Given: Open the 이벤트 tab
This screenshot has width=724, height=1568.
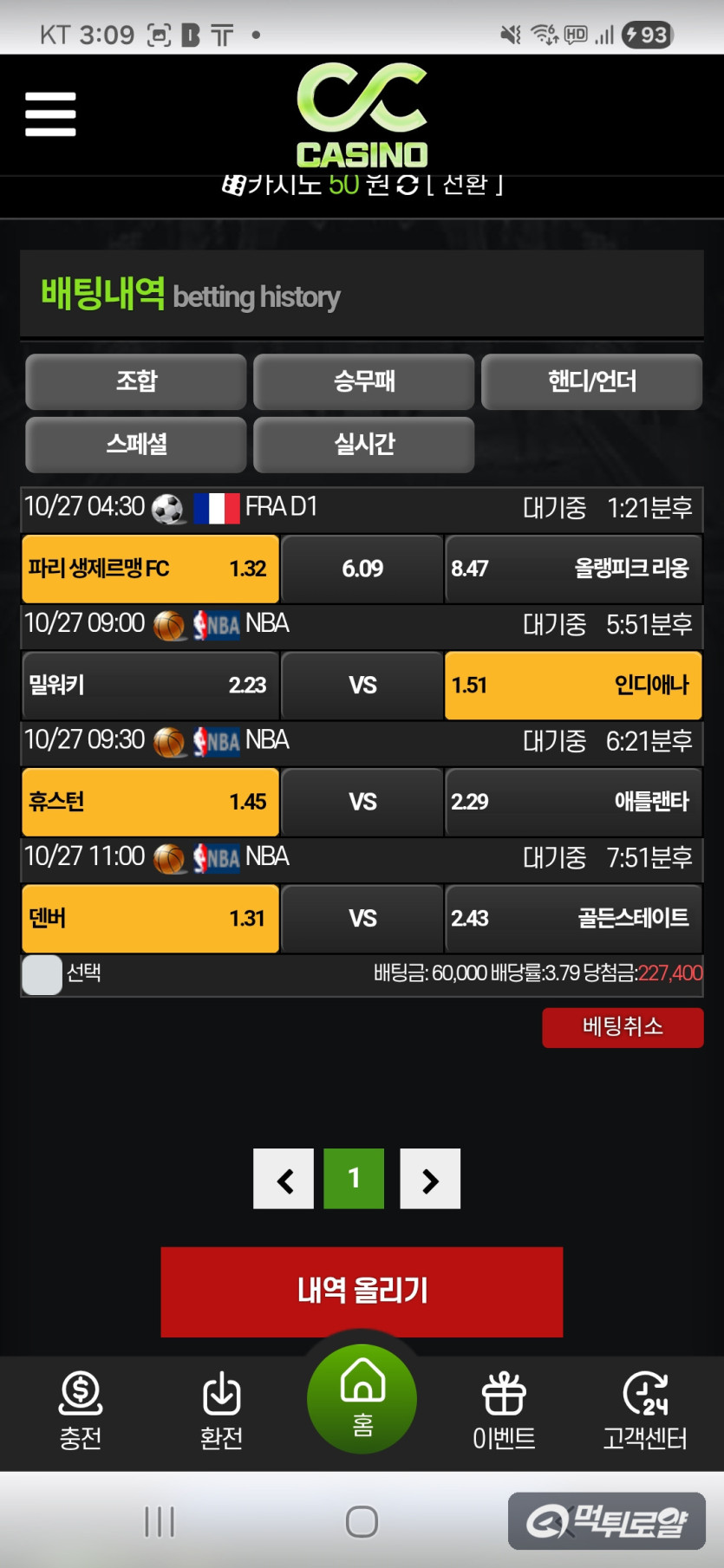Looking at the screenshot, I should click(504, 1411).
